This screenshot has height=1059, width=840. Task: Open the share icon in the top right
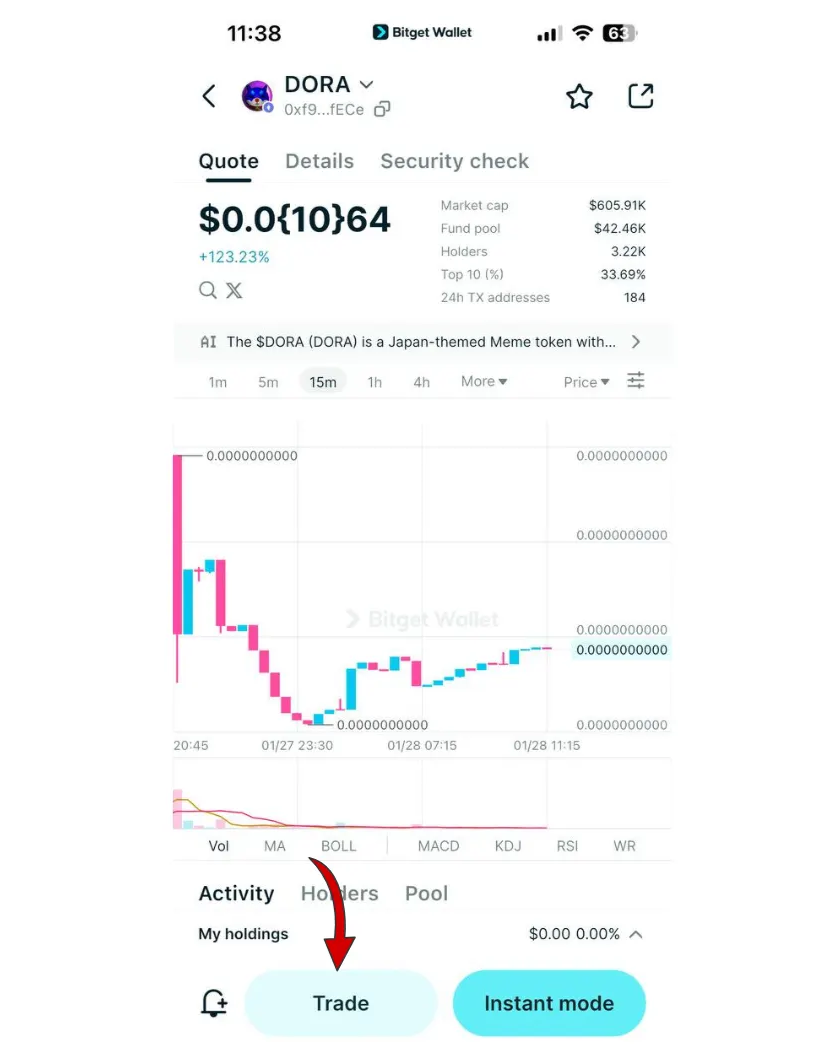pyautogui.click(x=640, y=96)
